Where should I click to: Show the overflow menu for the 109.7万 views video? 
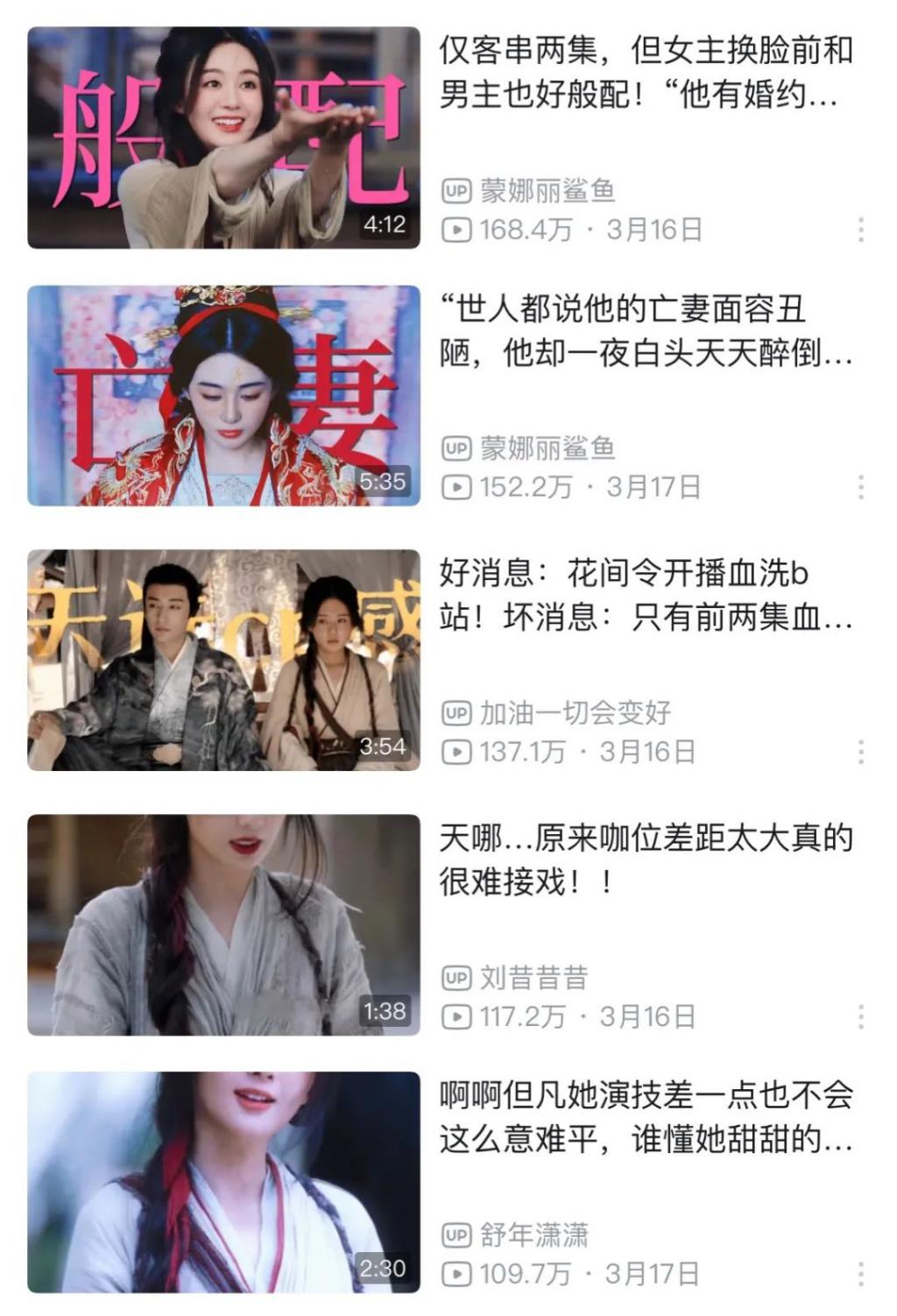[x=861, y=1274]
